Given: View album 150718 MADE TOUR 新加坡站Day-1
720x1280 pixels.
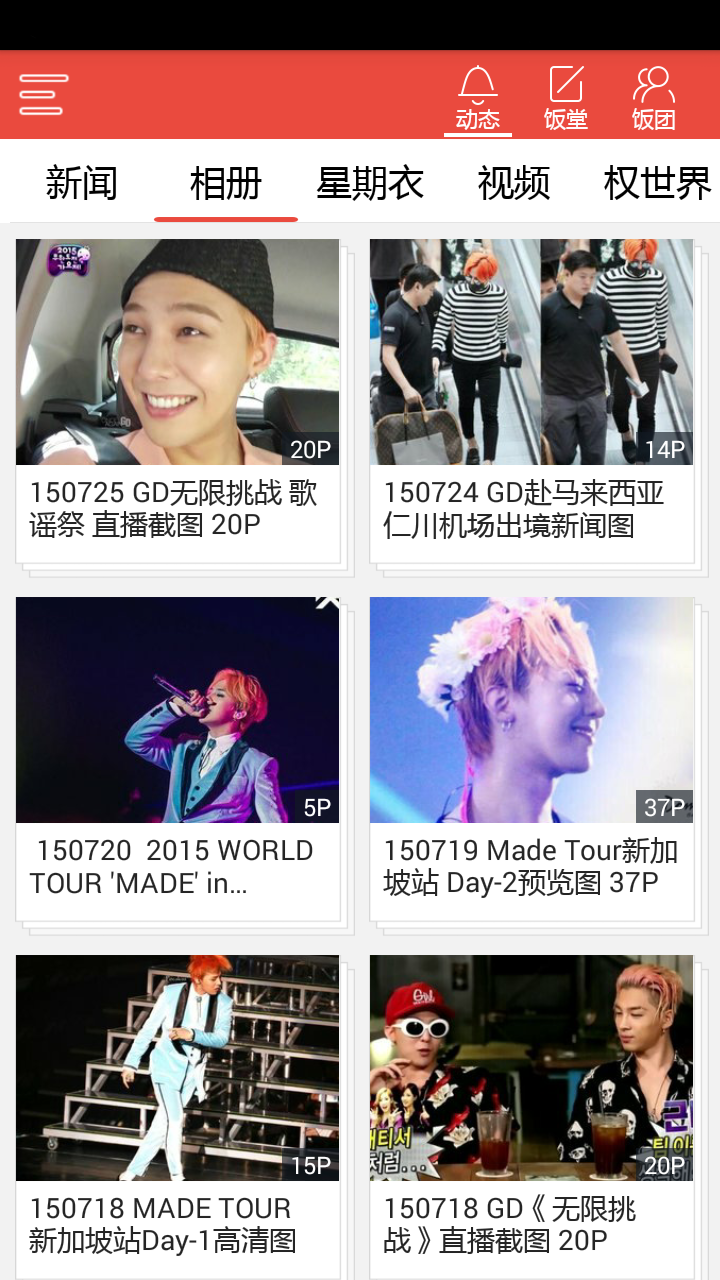Looking at the screenshot, I should (178, 1115).
